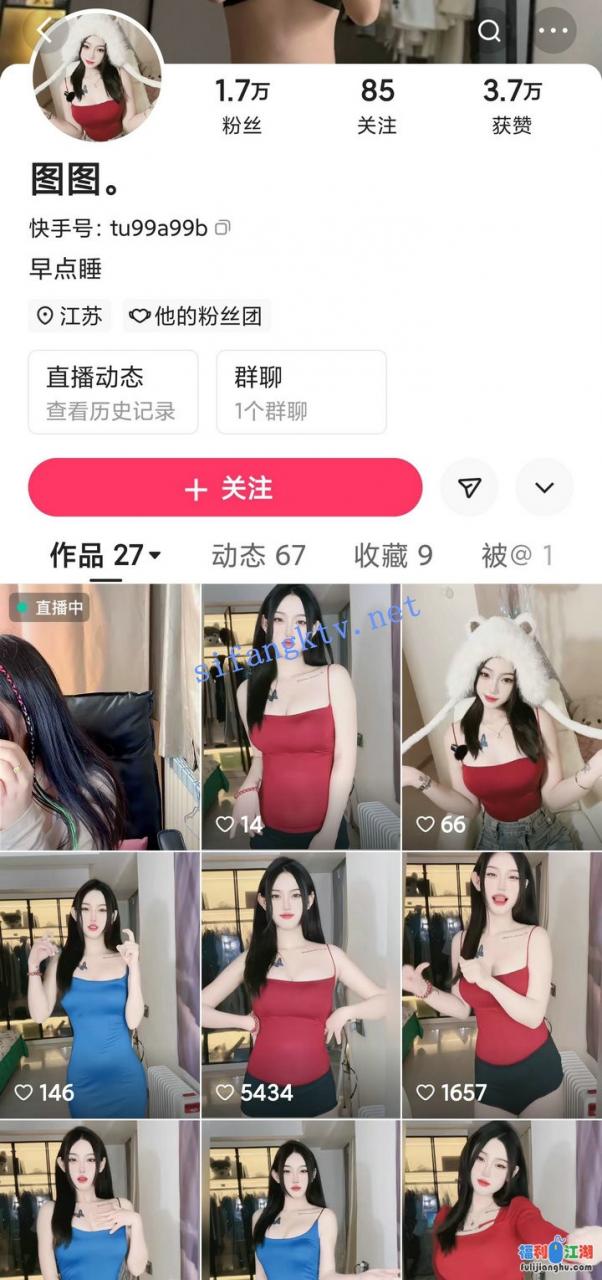View the fans count of 1.7万
The width and height of the screenshot is (602, 1280).
tap(242, 107)
